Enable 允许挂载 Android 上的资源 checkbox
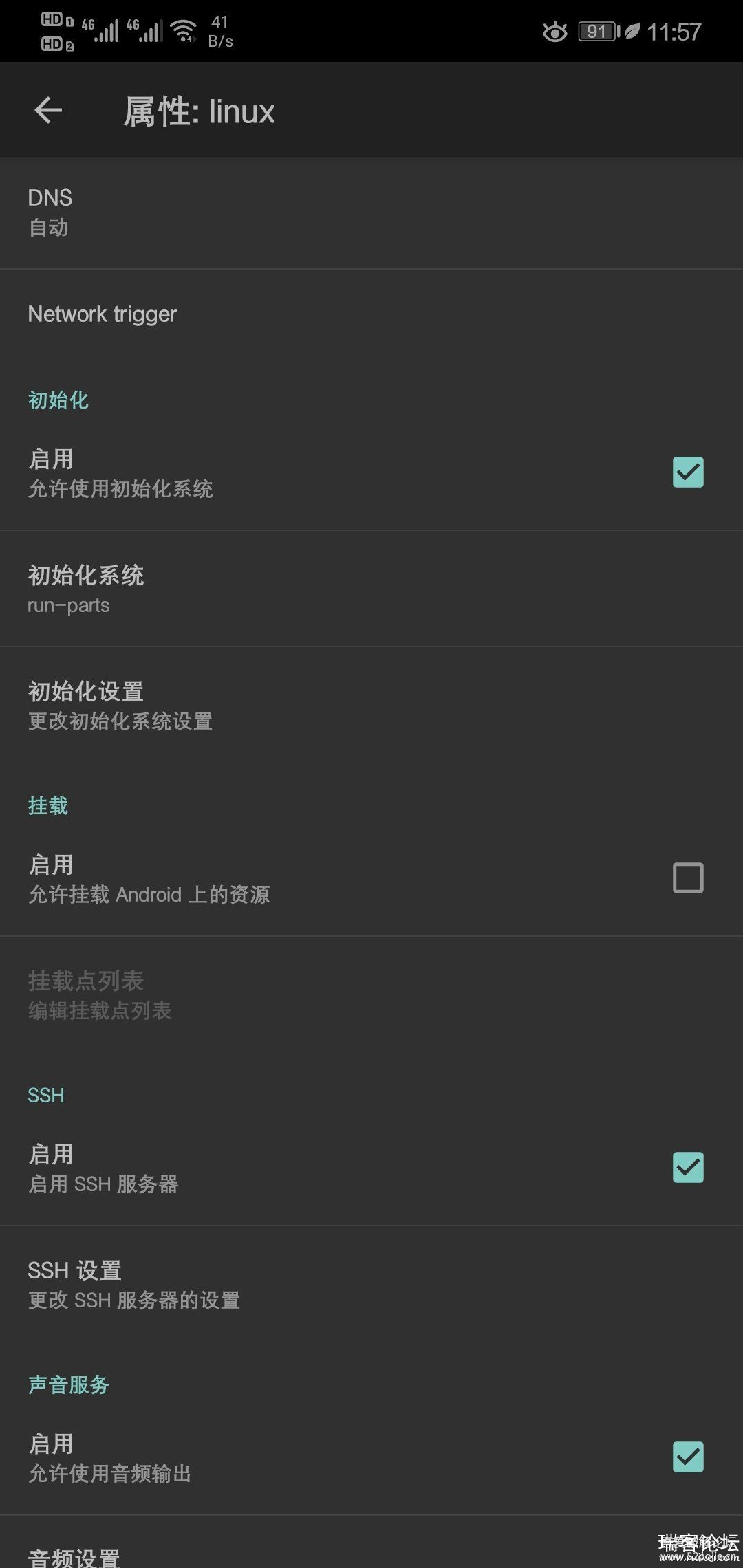743x1568 pixels. click(687, 878)
